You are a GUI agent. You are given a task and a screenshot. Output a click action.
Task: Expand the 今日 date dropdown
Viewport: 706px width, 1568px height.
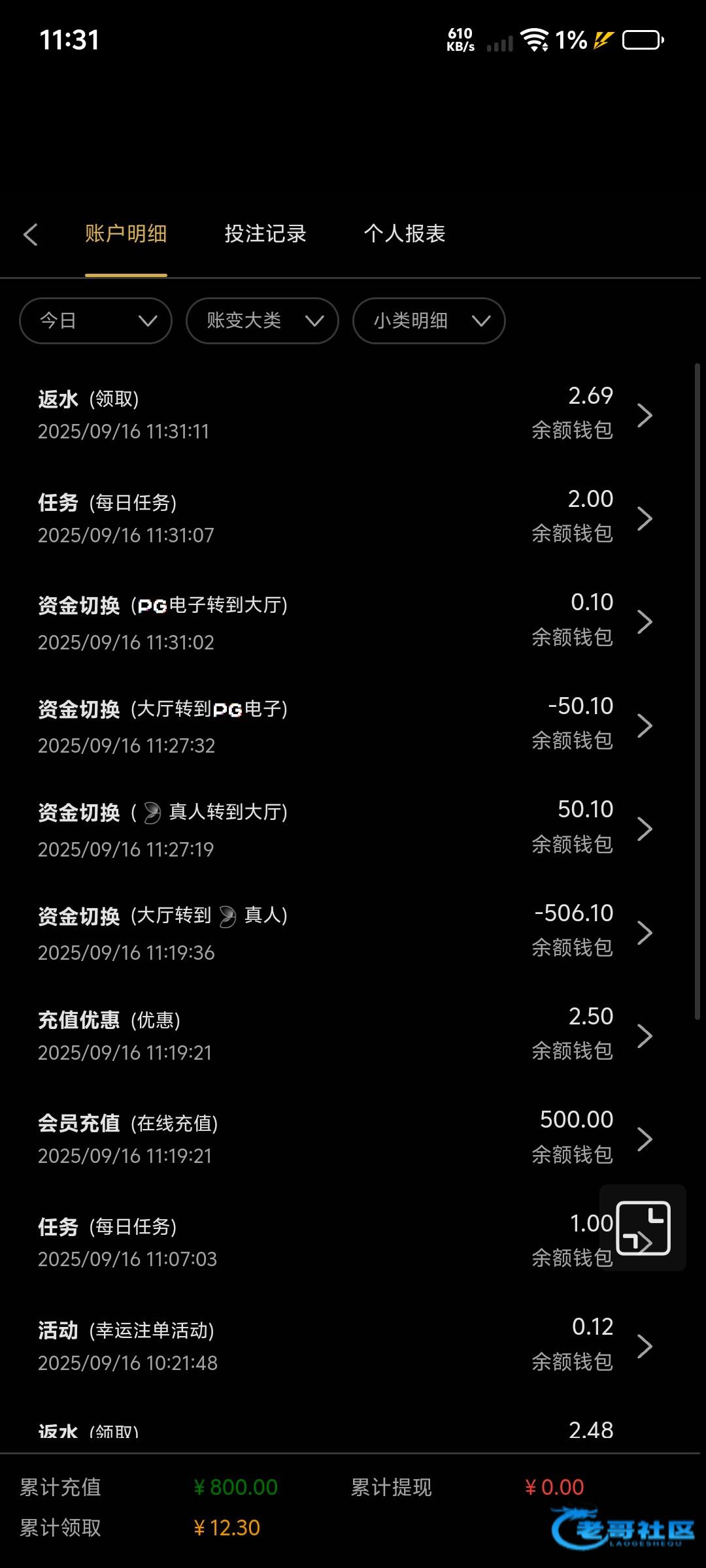click(x=95, y=321)
